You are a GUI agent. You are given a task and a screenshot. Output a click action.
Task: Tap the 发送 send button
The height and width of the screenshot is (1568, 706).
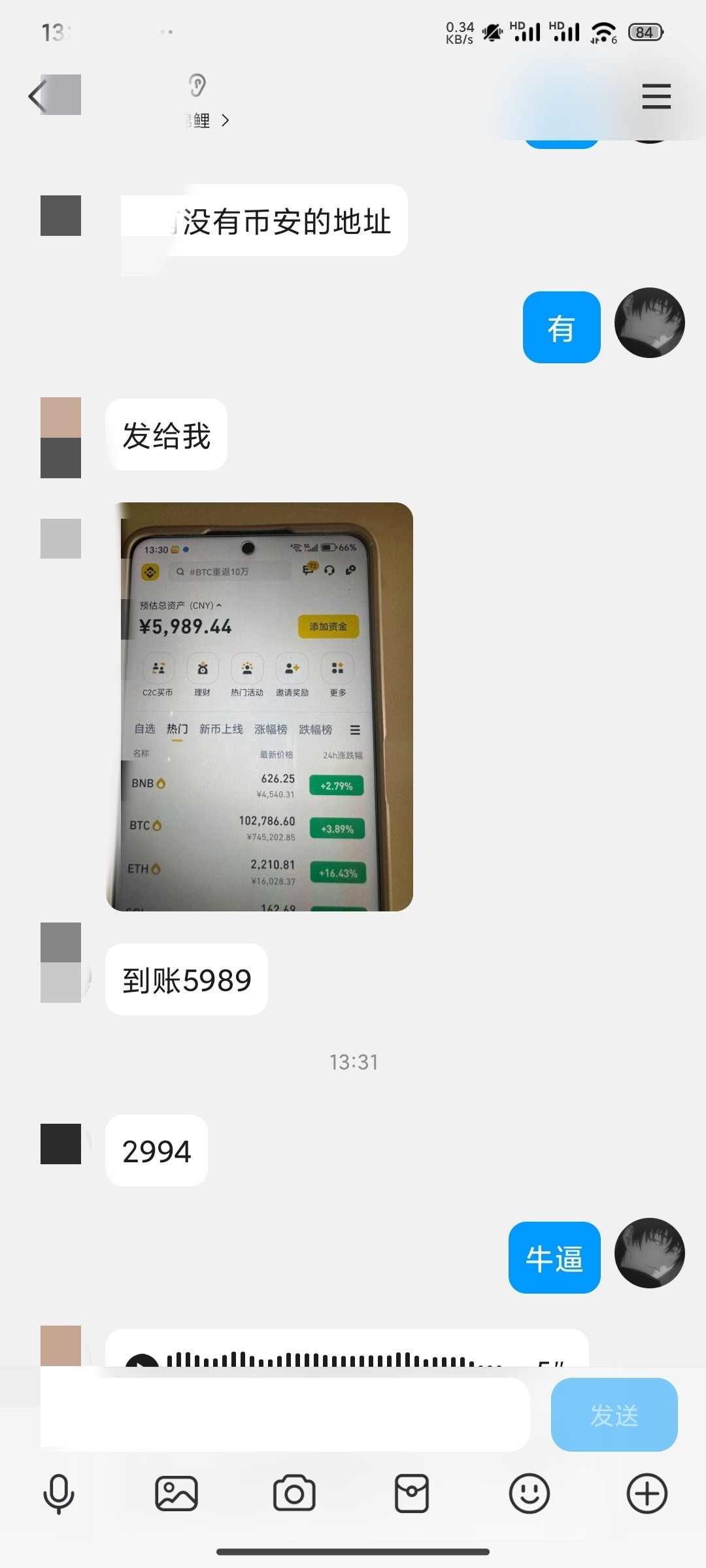[614, 1415]
